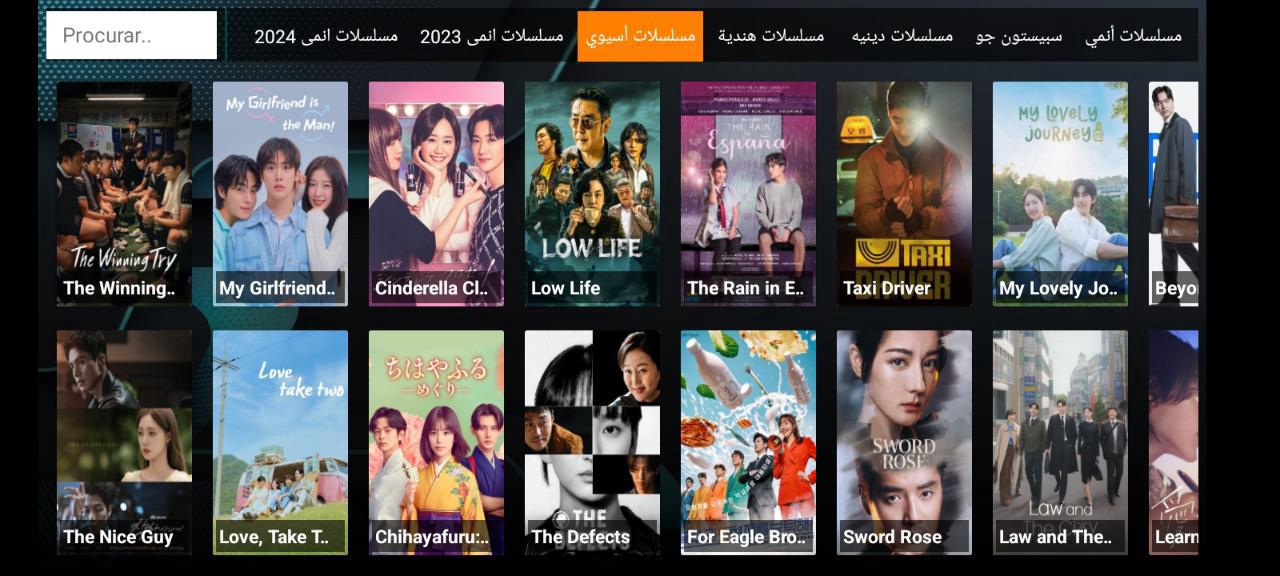Open My Girlfriend is the Man
This screenshot has height=576, width=1280.
coord(280,193)
